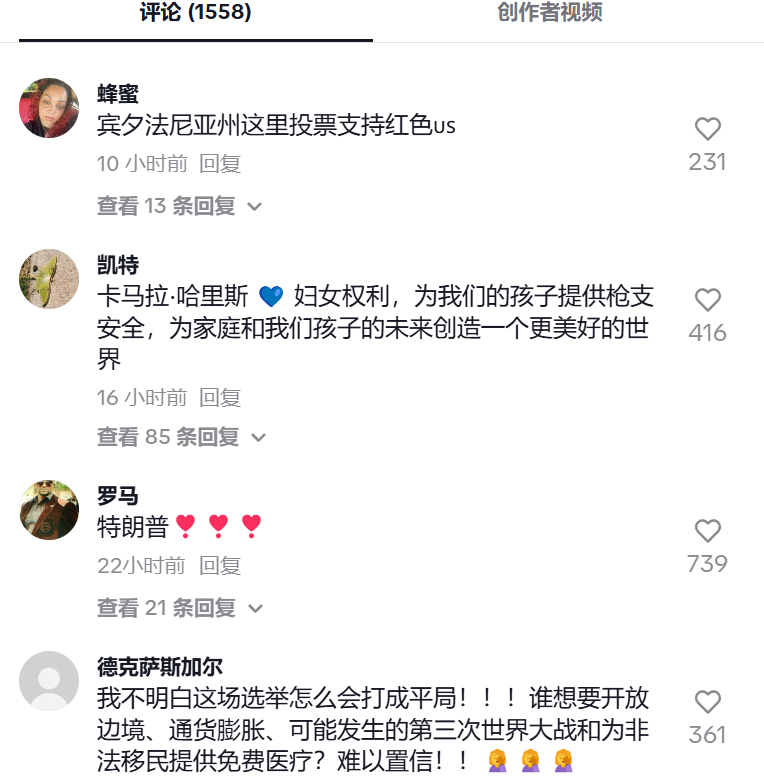
Task: Click the heart icon next to count 416
Action: tap(708, 299)
